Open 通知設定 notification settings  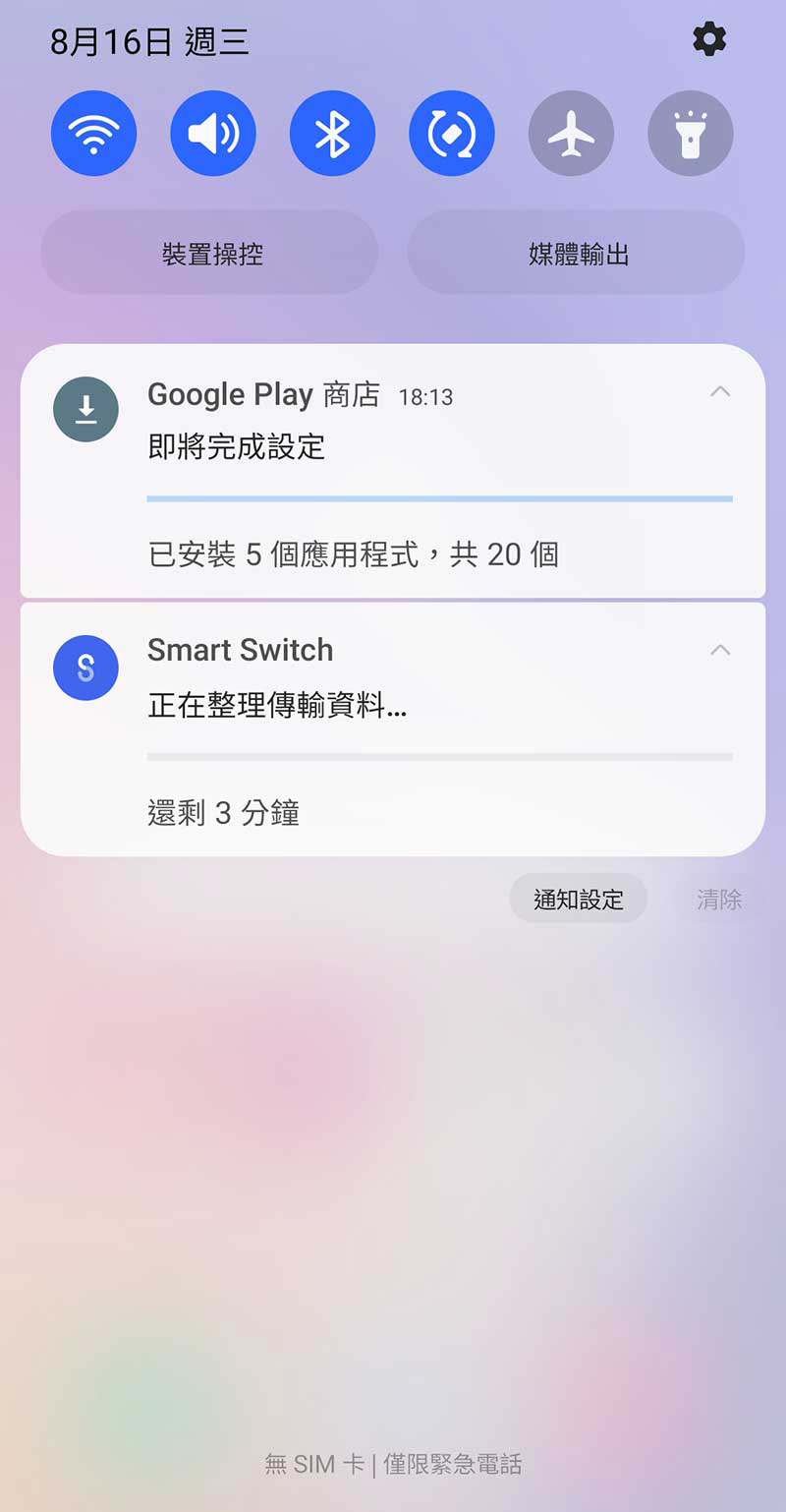pos(579,899)
